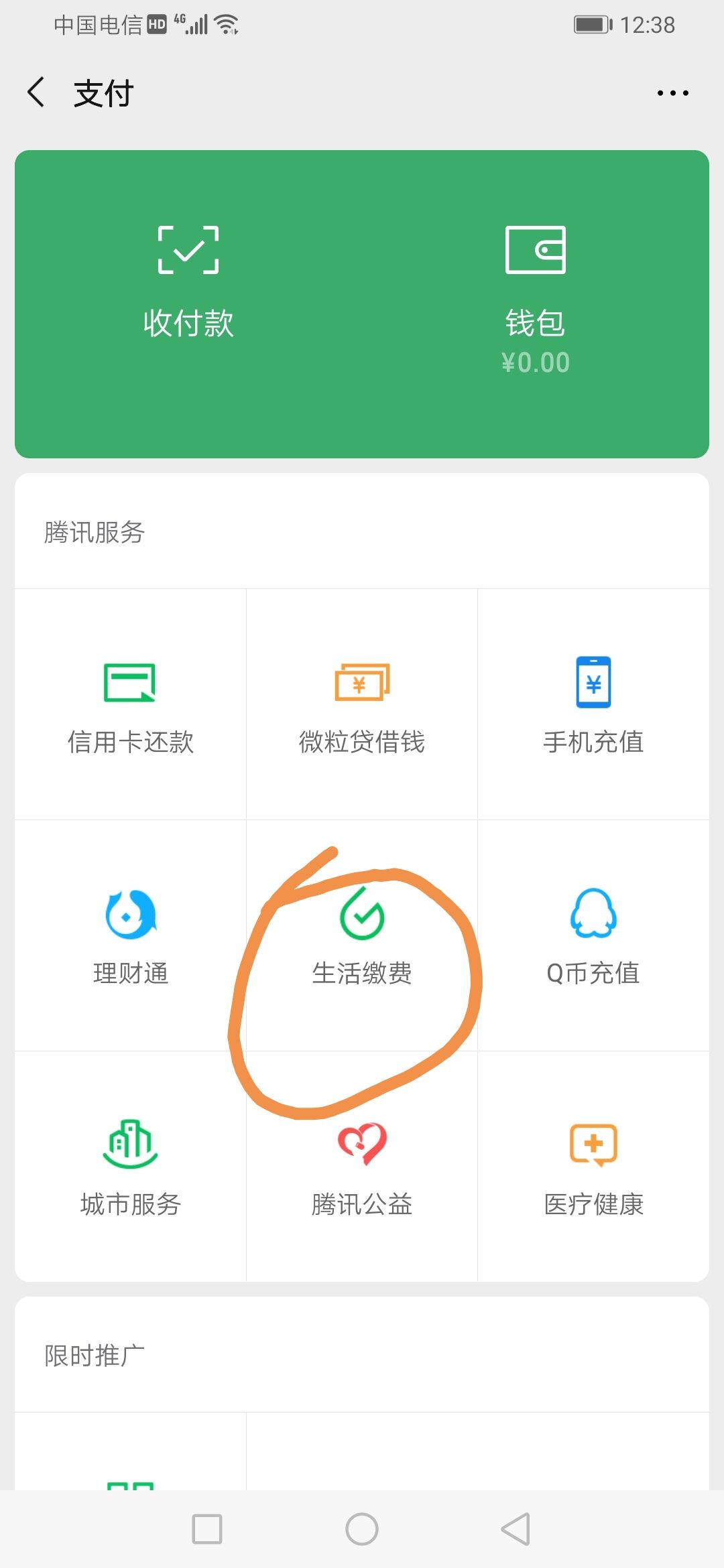The width and height of the screenshot is (724, 1568).
Task: Open 信用卡还款
Action: pos(131,704)
